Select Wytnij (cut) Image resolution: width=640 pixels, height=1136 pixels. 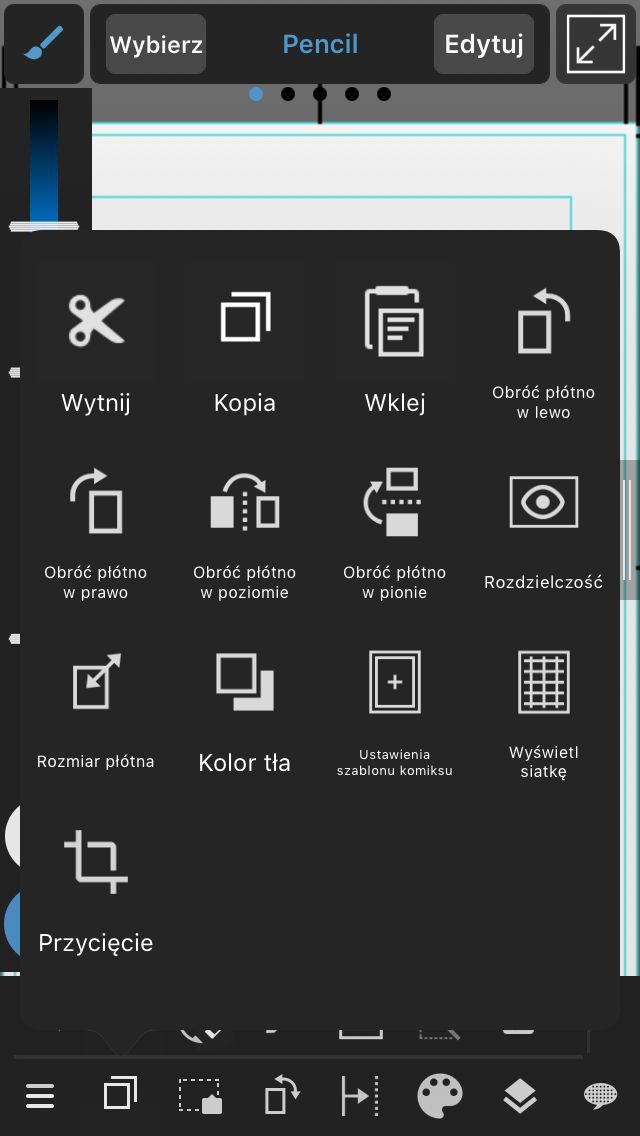(96, 348)
